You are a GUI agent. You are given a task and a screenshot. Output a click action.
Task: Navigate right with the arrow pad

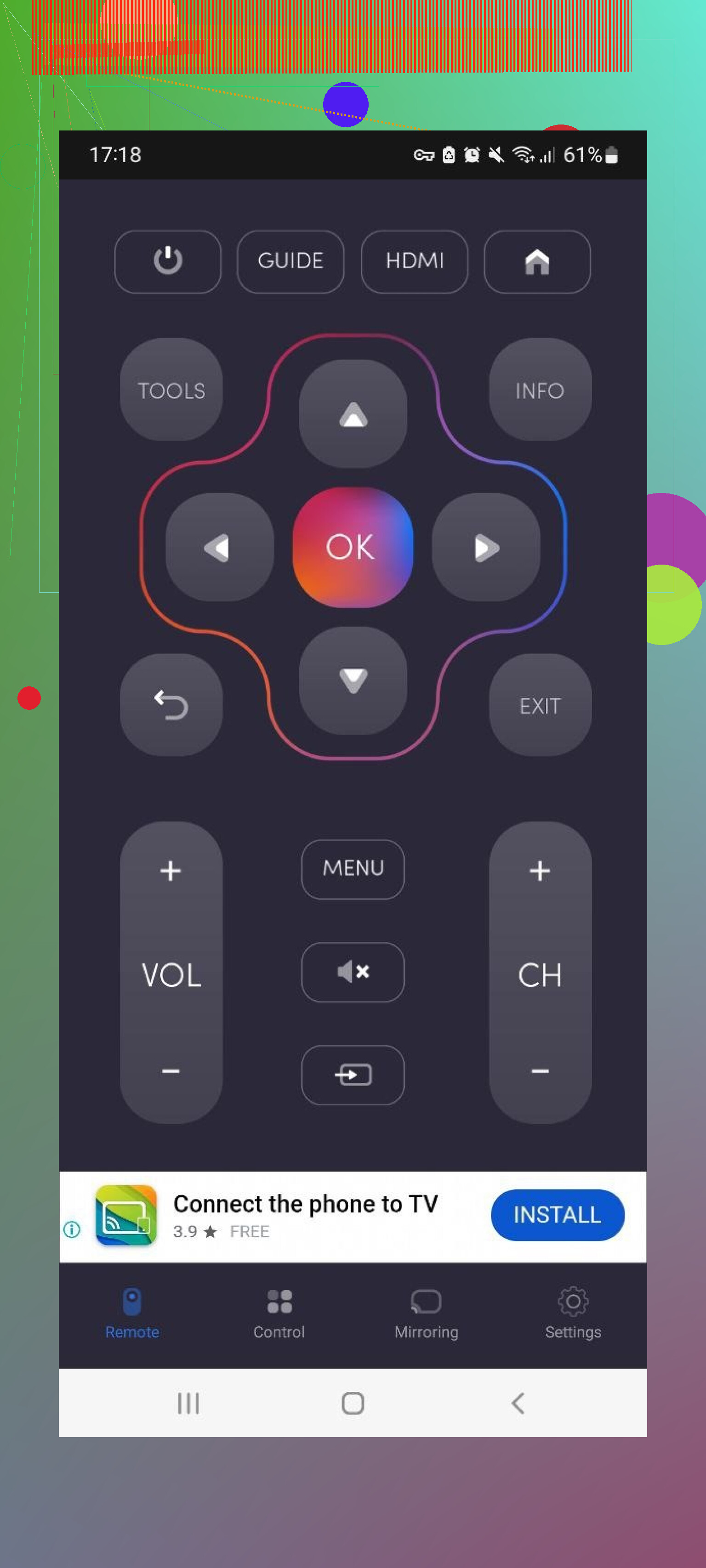coord(486,547)
